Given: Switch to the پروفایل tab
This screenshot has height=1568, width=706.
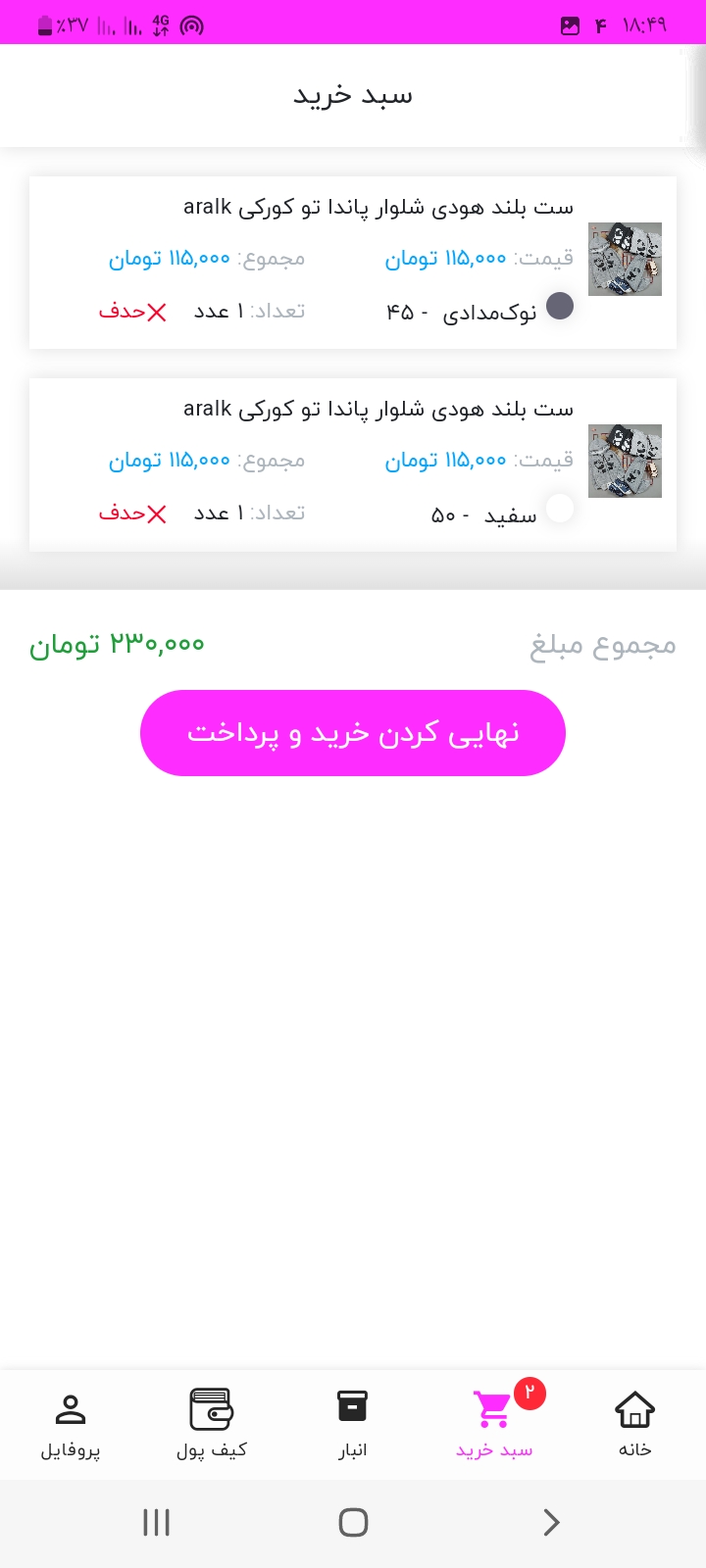Looking at the screenshot, I should click(x=71, y=1425).
